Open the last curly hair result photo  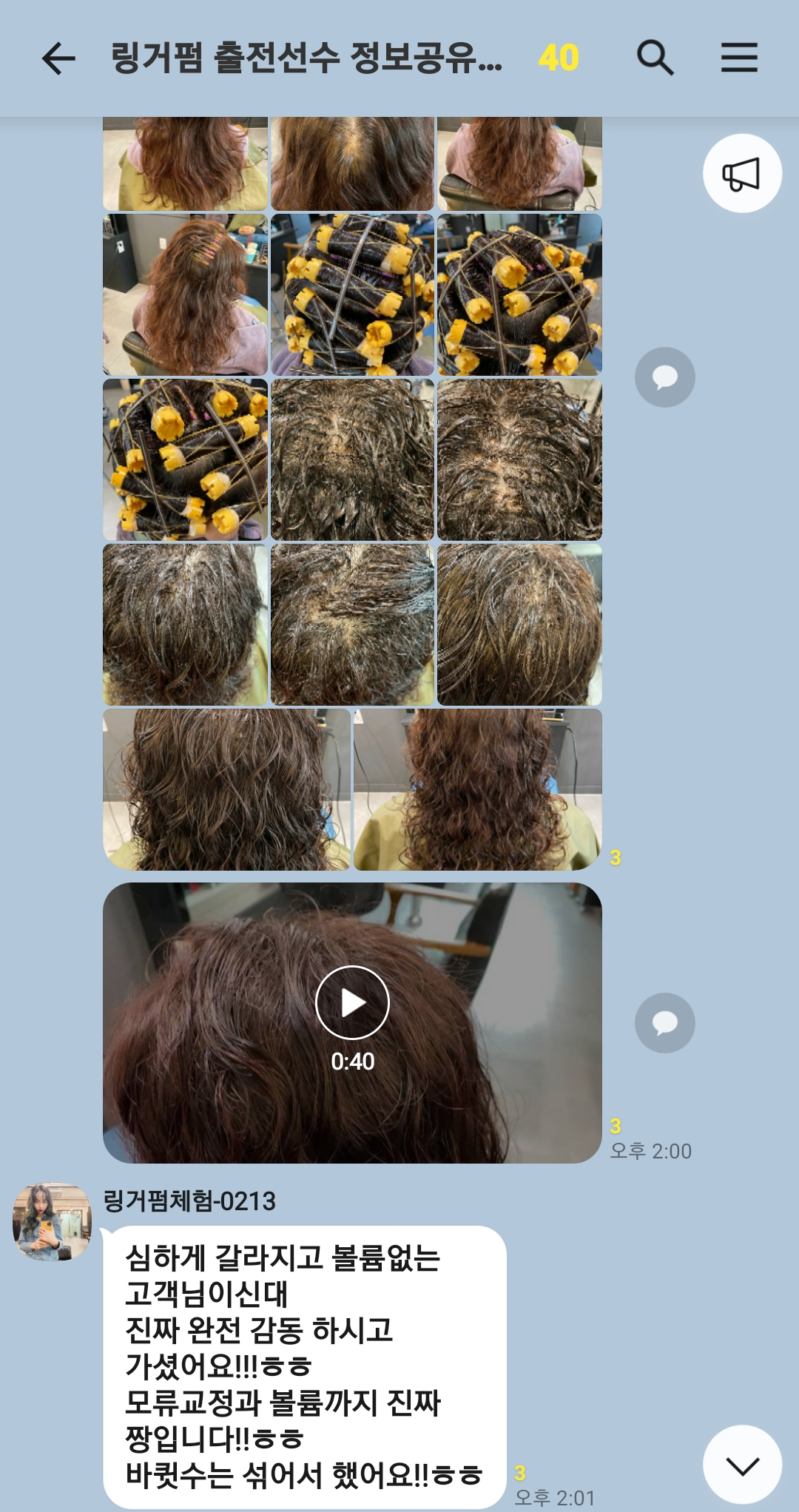coord(477,789)
